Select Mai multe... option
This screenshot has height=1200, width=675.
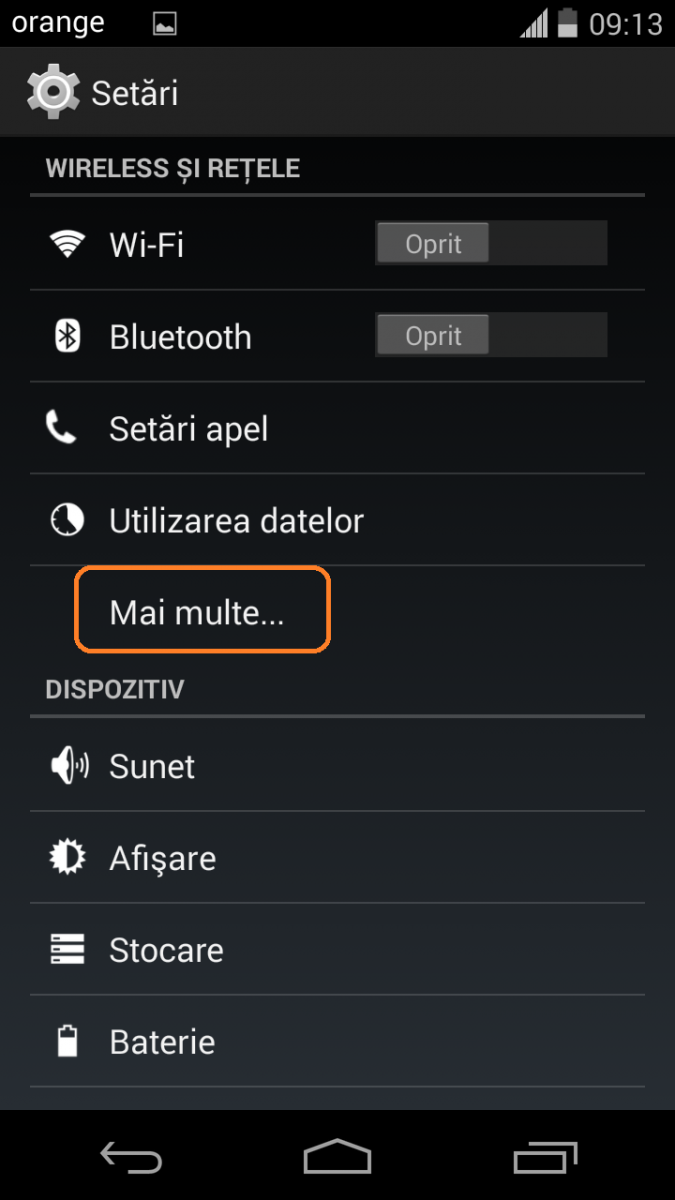tap(198, 612)
